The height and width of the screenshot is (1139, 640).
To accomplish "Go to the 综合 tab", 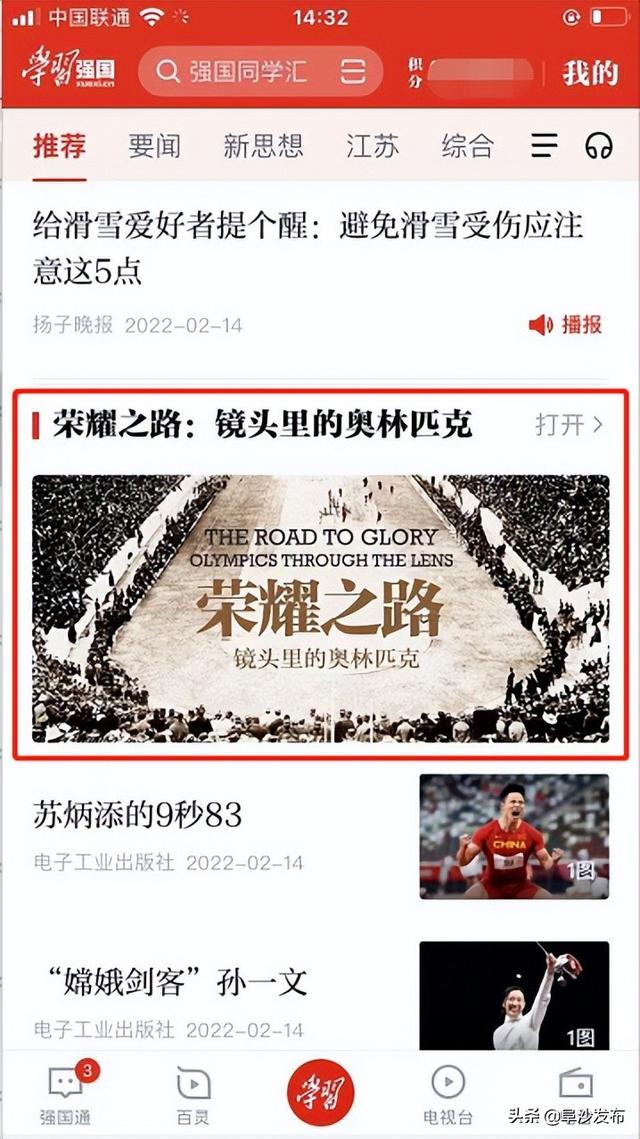I will click(468, 146).
